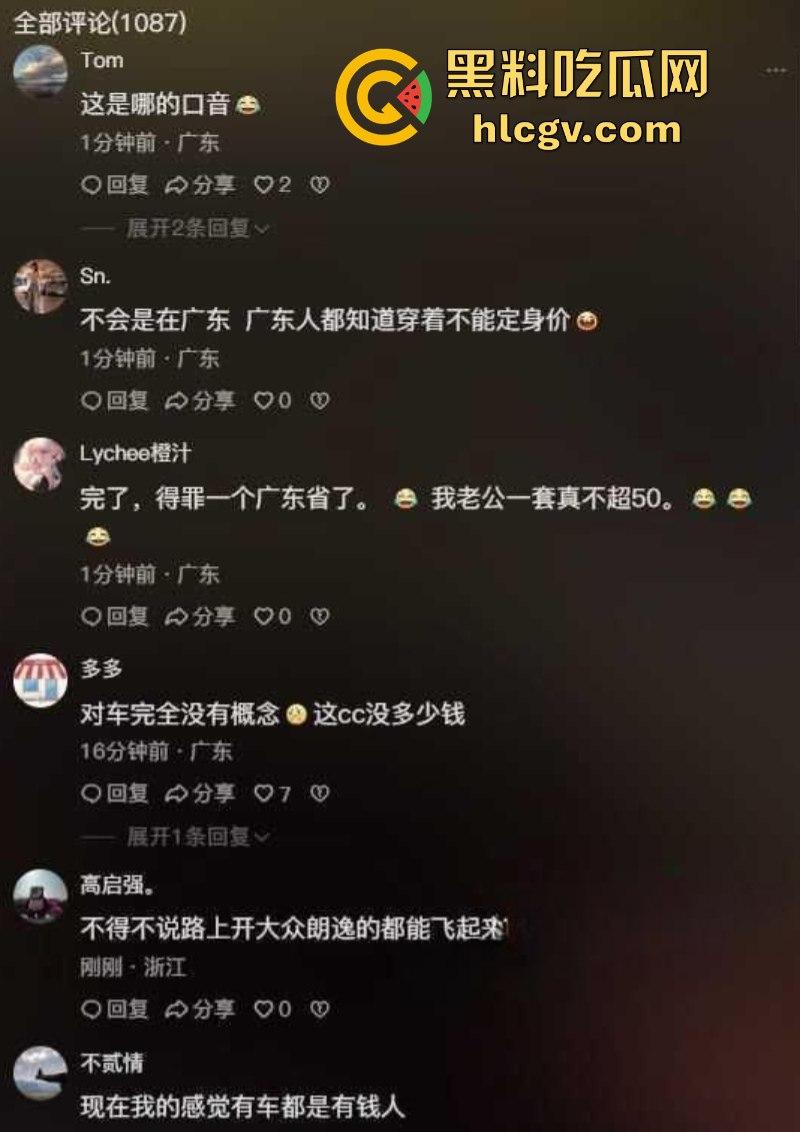This screenshot has height=1132, width=800.
Task: Click the heart icon under Tom's comment
Action: coord(266,185)
